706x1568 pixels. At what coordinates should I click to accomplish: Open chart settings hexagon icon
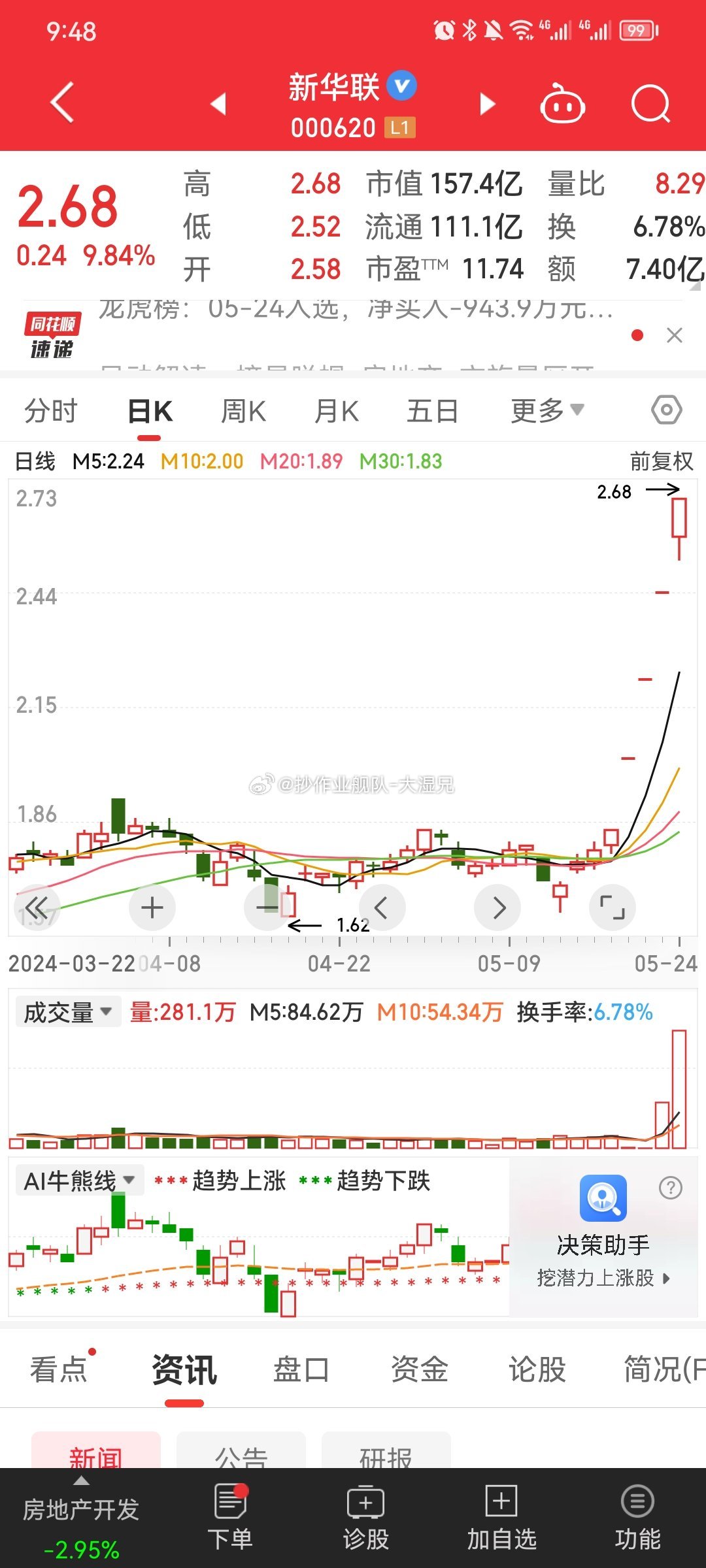(666, 410)
